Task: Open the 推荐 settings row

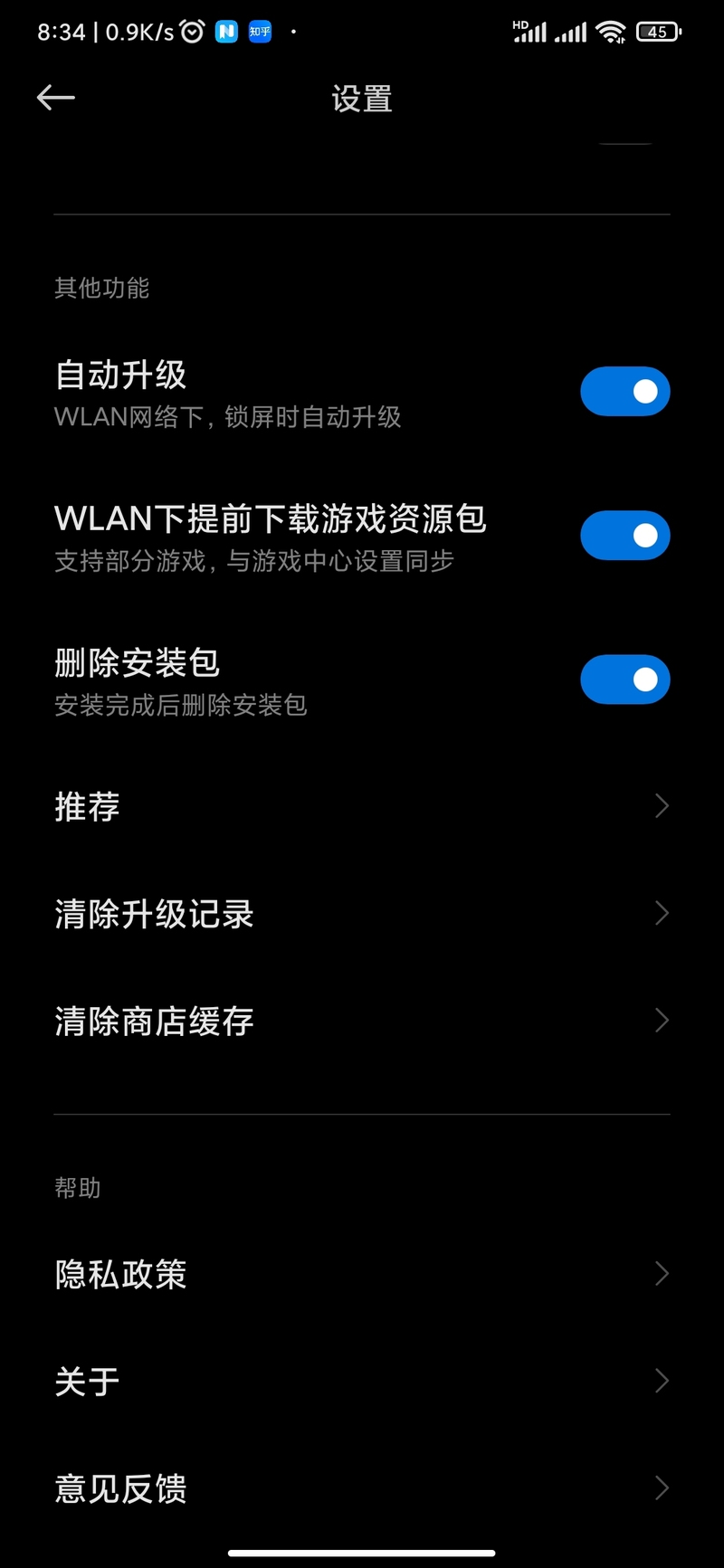Action: tap(362, 806)
